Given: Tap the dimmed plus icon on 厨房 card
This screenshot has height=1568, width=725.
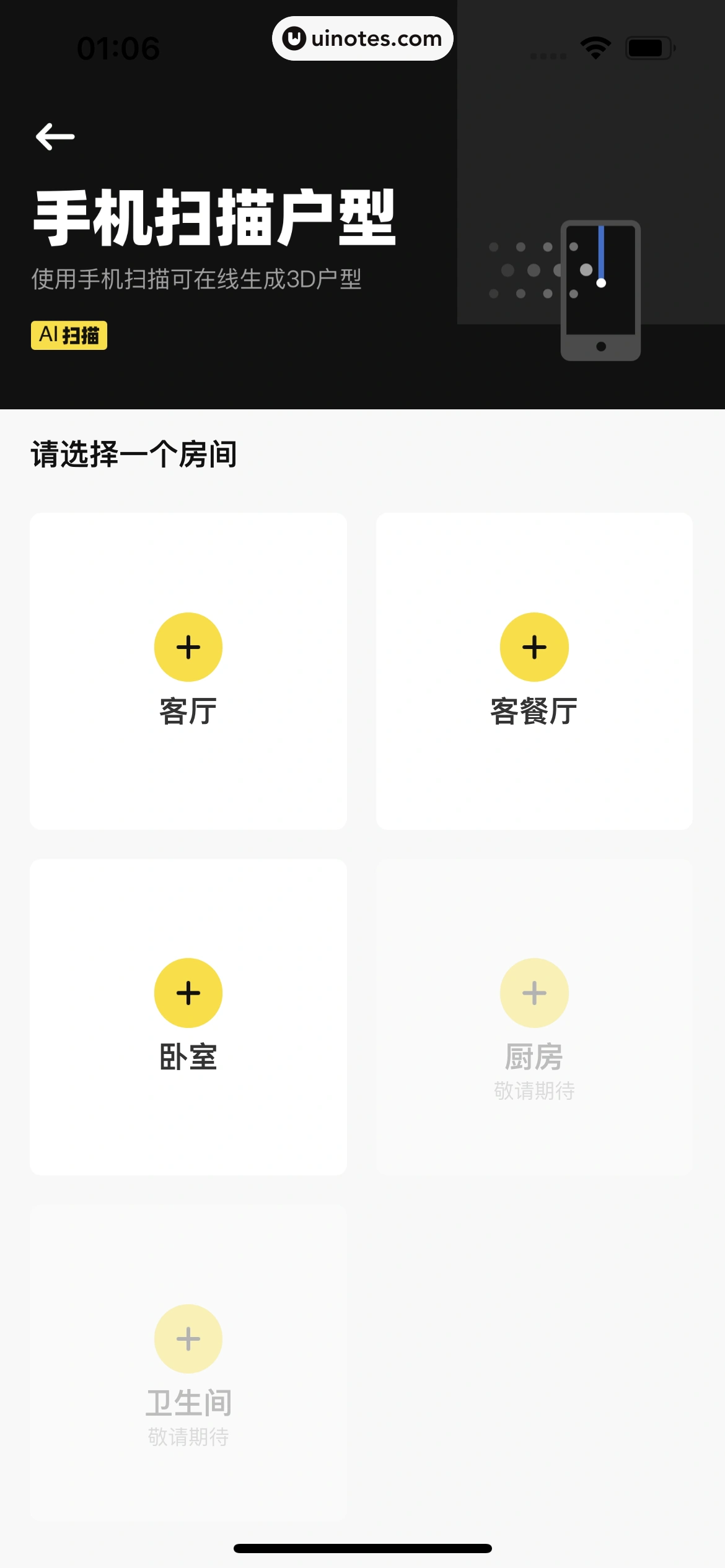Looking at the screenshot, I should point(534,992).
